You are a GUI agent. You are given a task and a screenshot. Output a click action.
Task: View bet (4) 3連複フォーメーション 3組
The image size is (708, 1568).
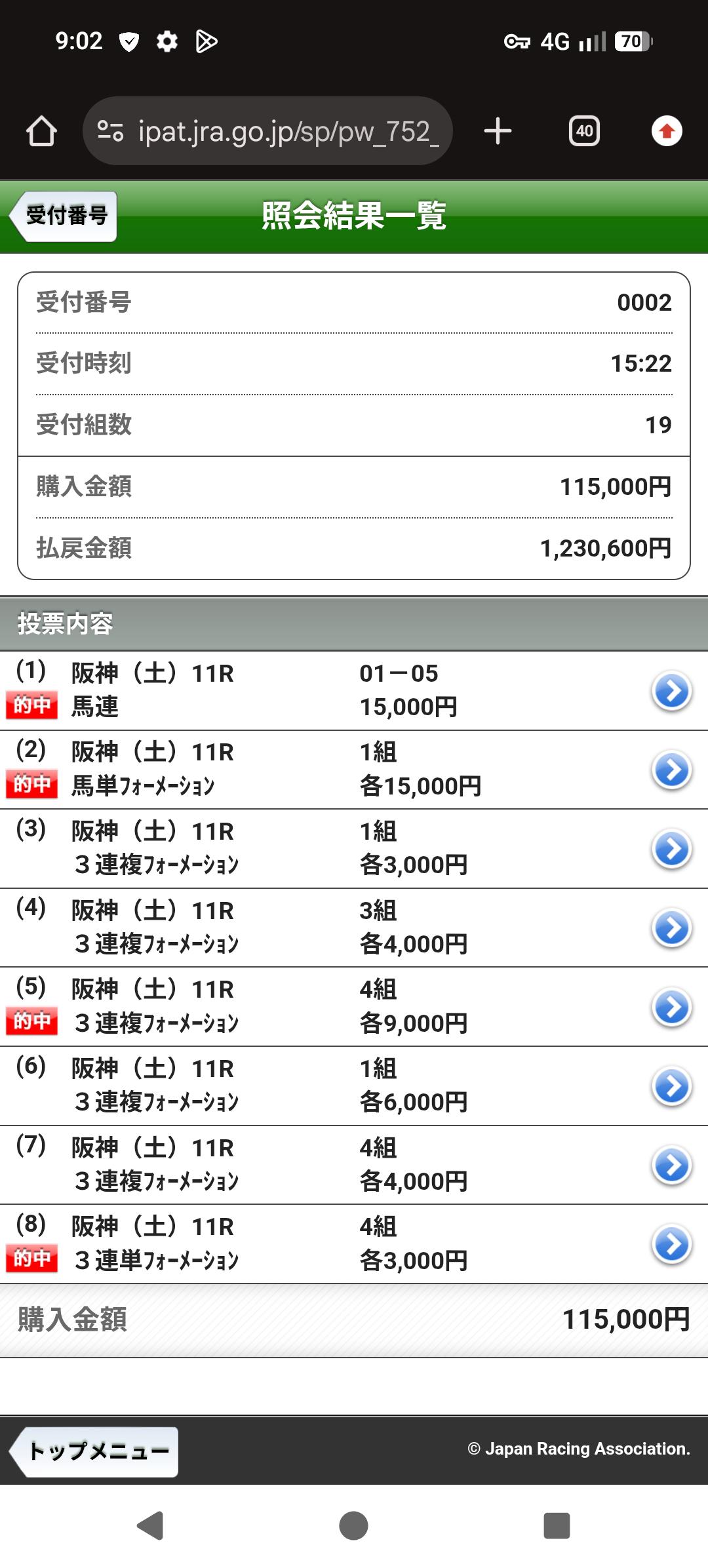[x=671, y=928]
